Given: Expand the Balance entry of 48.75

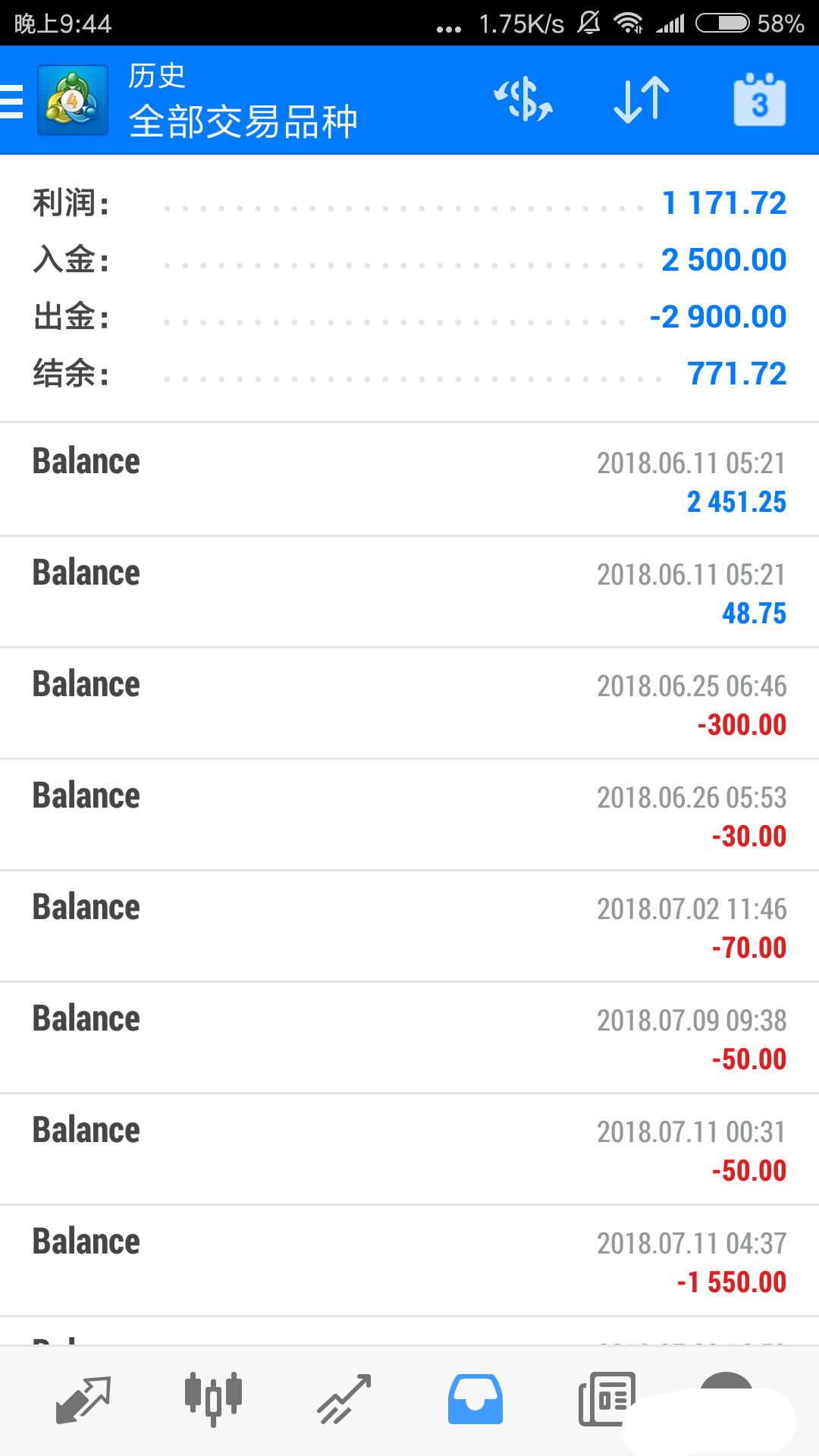Looking at the screenshot, I should pyautogui.click(x=409, y=591).
